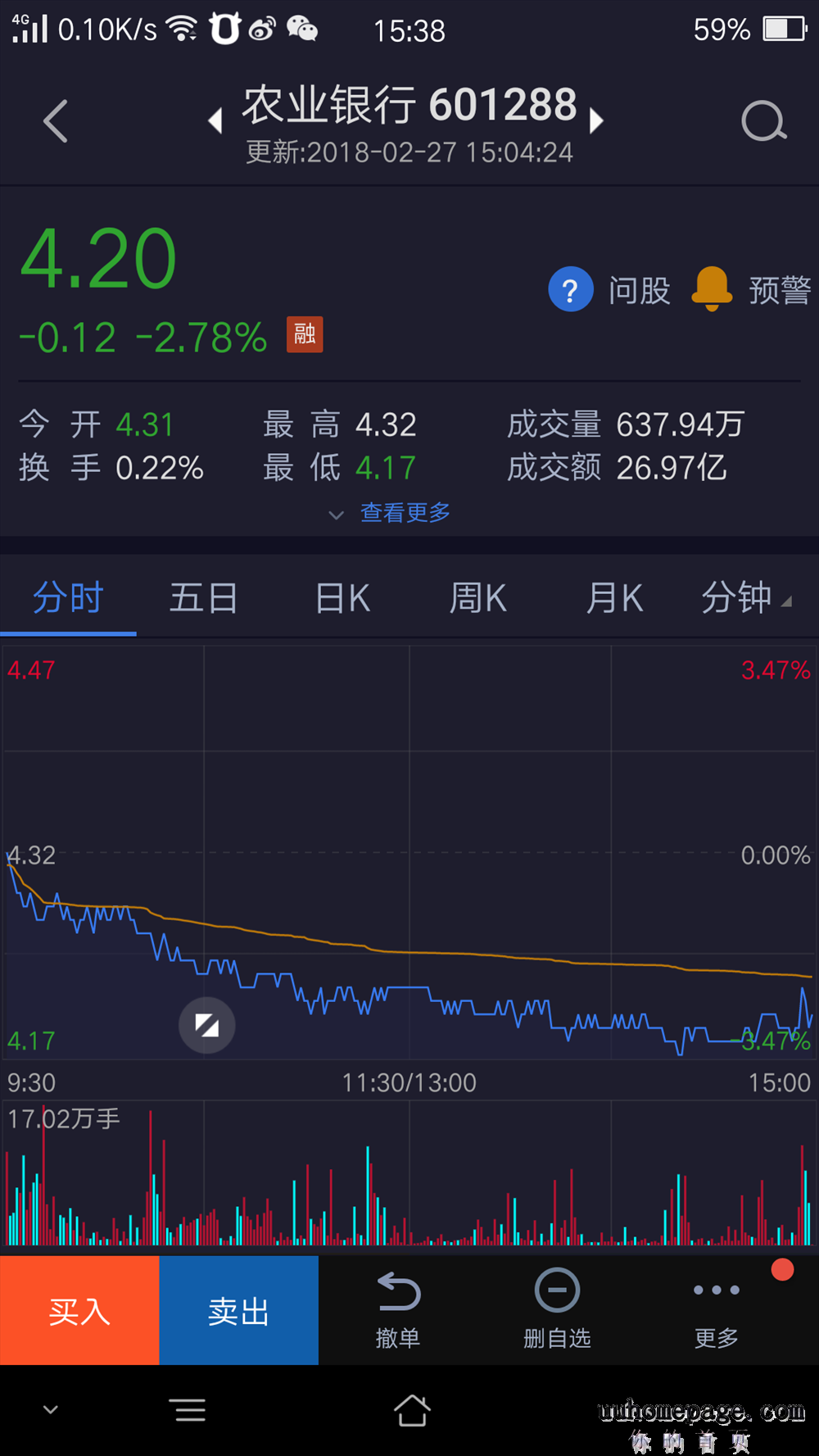This screenshot has width=819, height=1456.
Task: Expand the chart to full screen
Action: (207, 1025)
